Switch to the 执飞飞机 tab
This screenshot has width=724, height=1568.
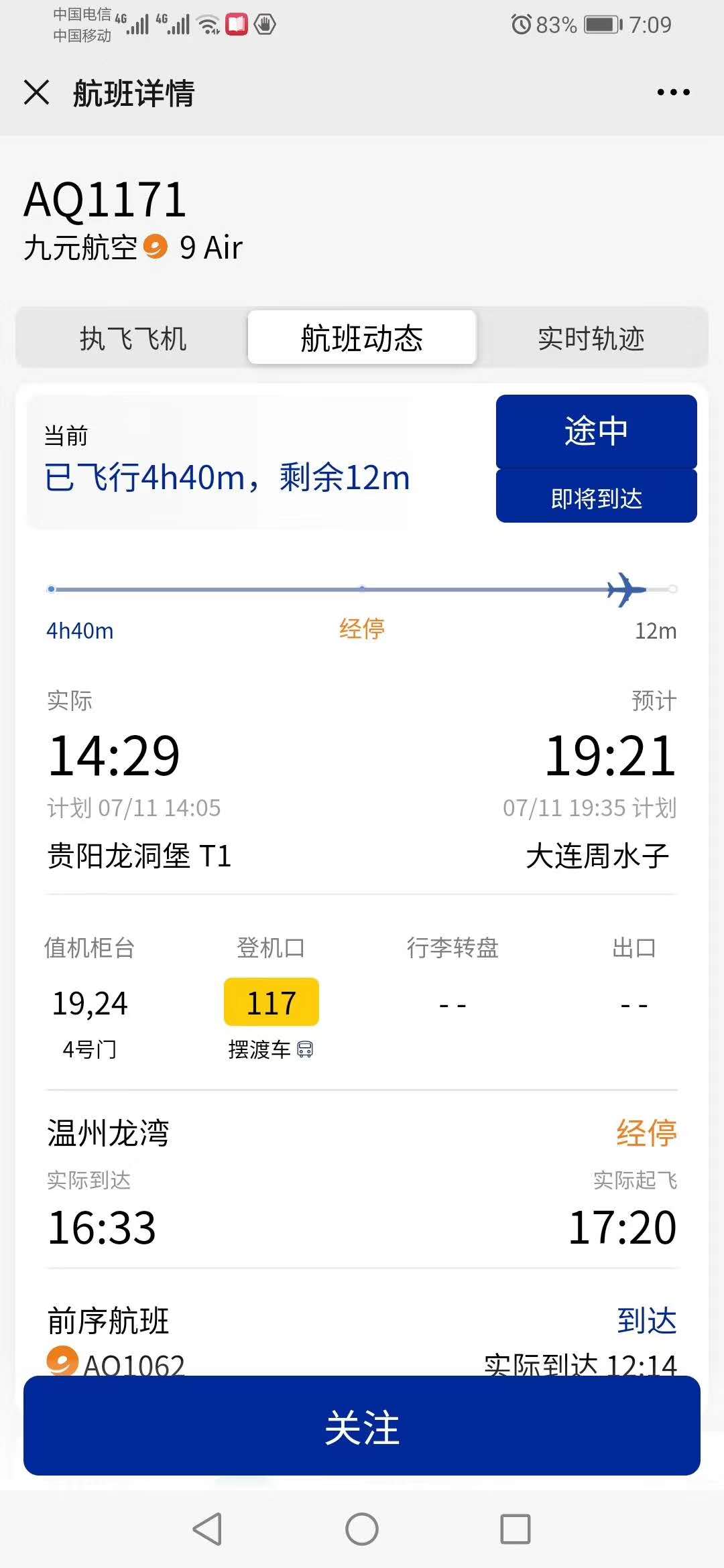click(x=133, y=338)
